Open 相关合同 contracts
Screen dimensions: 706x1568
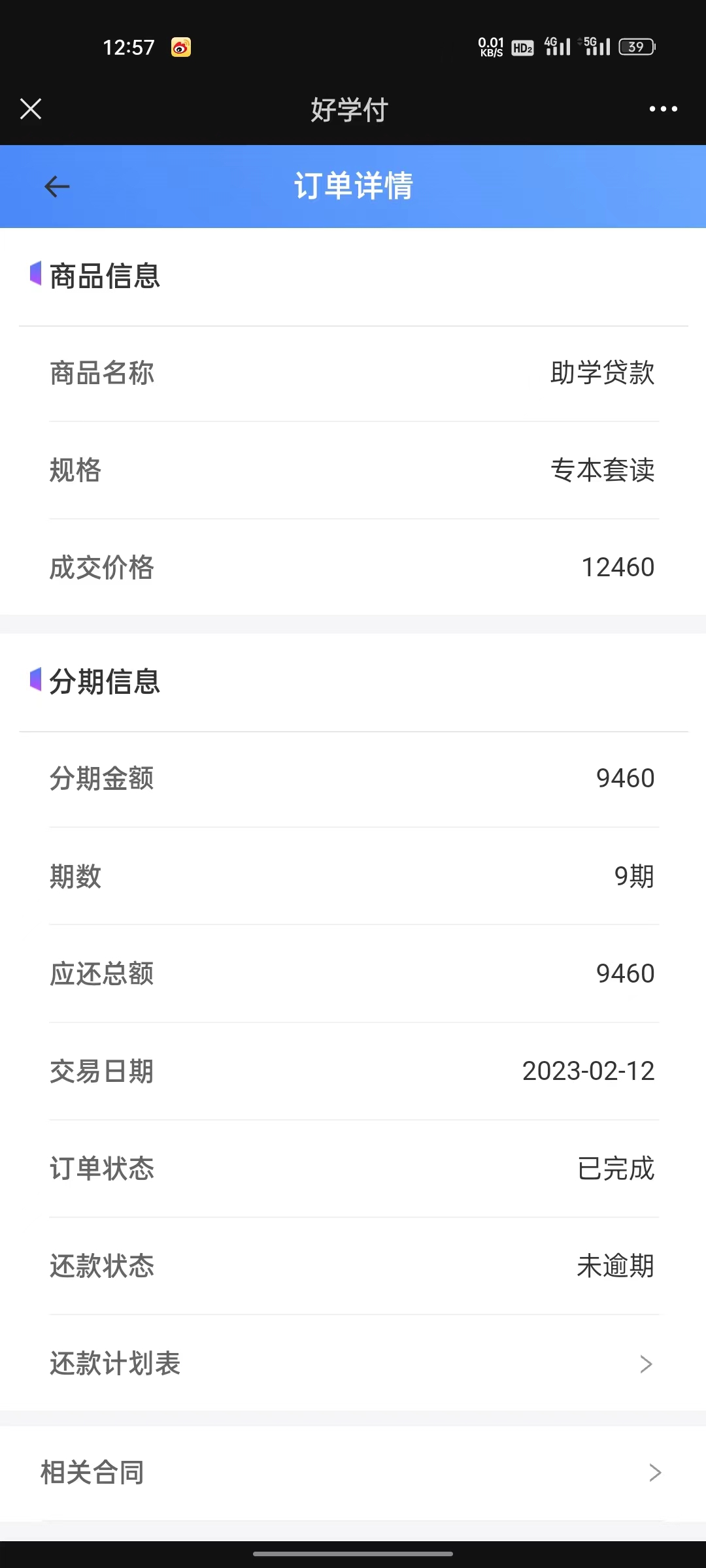coord(353,1473)
